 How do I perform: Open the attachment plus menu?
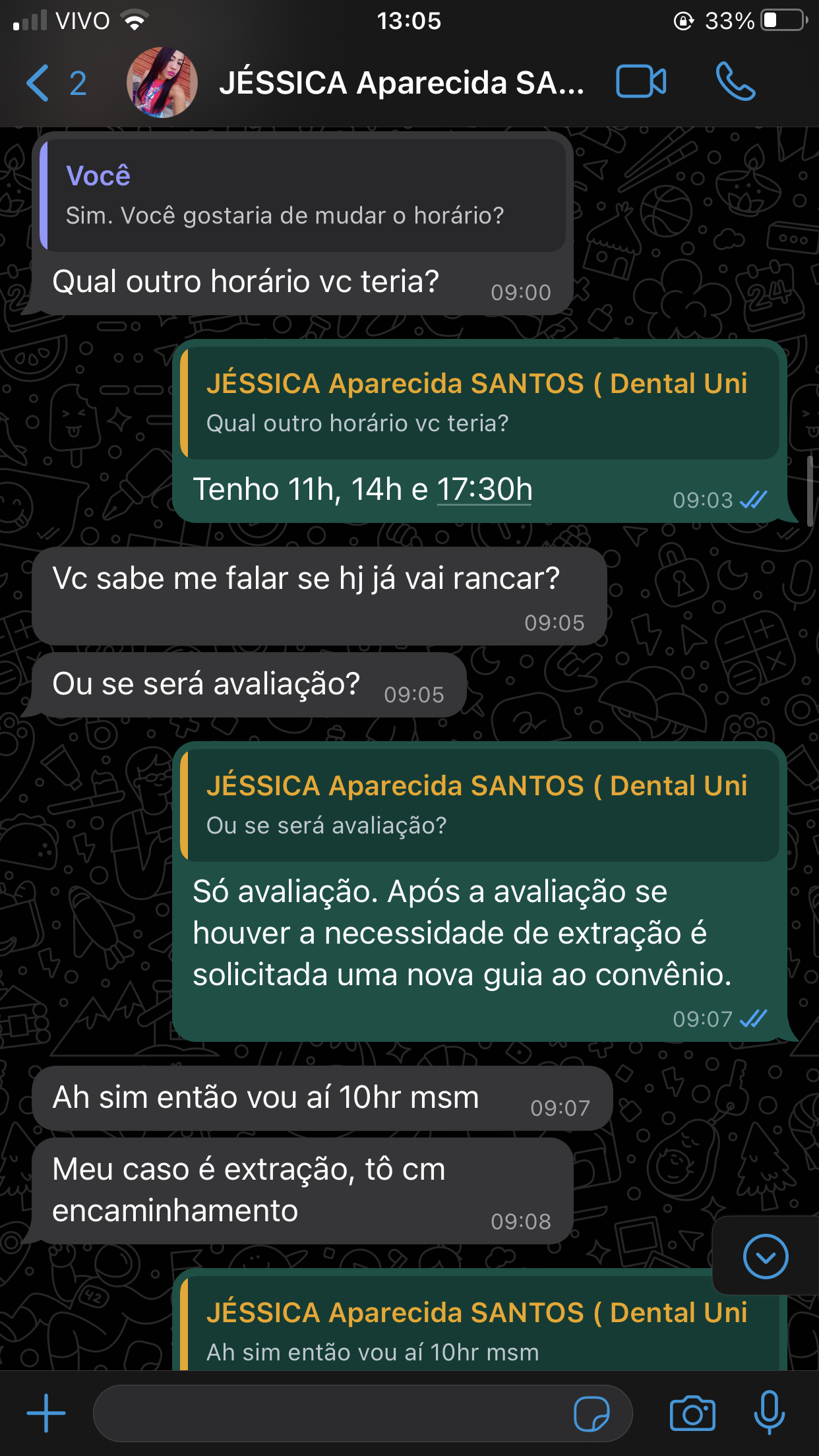pyautogui.click(x=46, y=1412)
